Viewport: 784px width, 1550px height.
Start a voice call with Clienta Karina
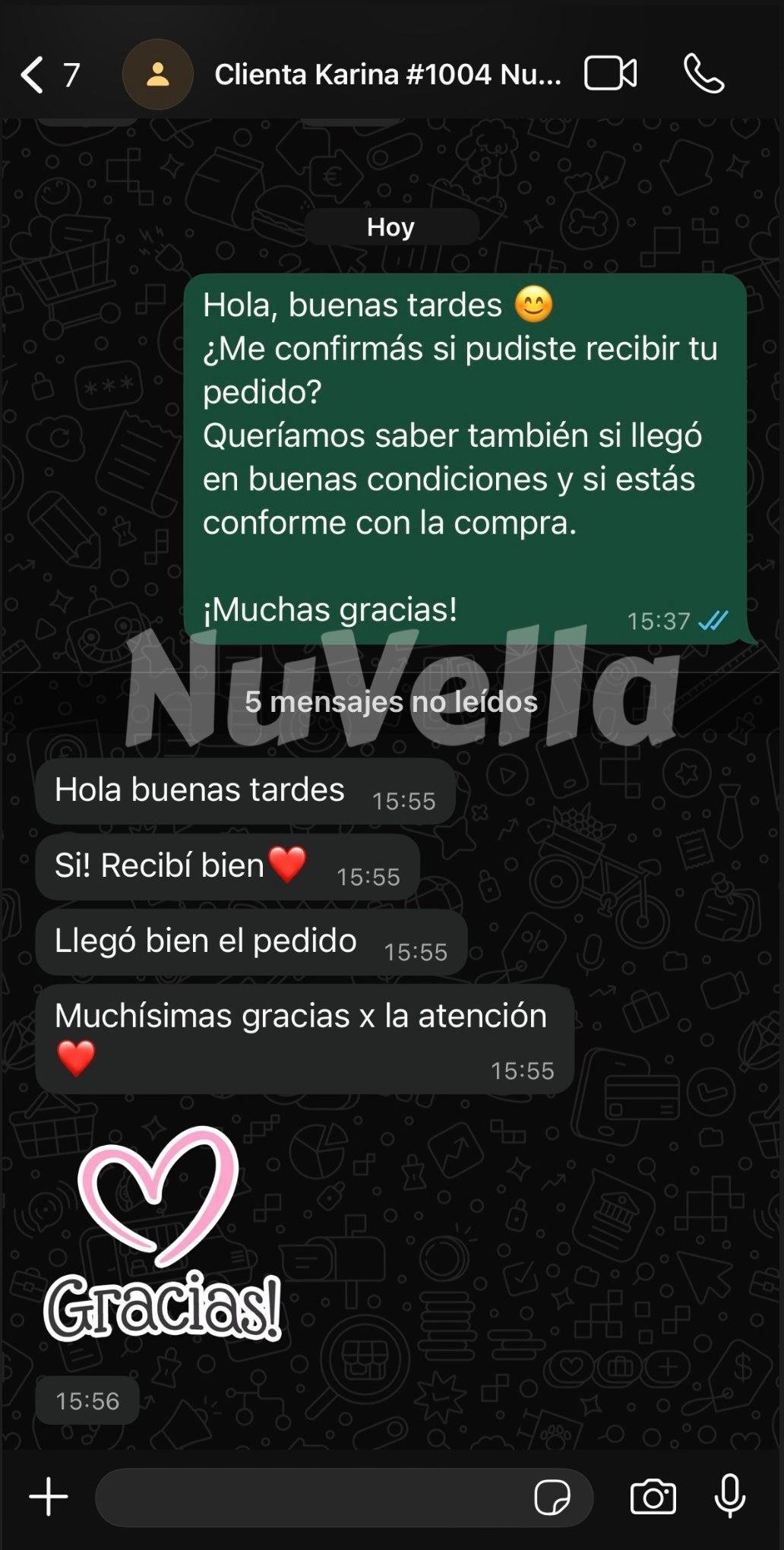coord(703,74)
